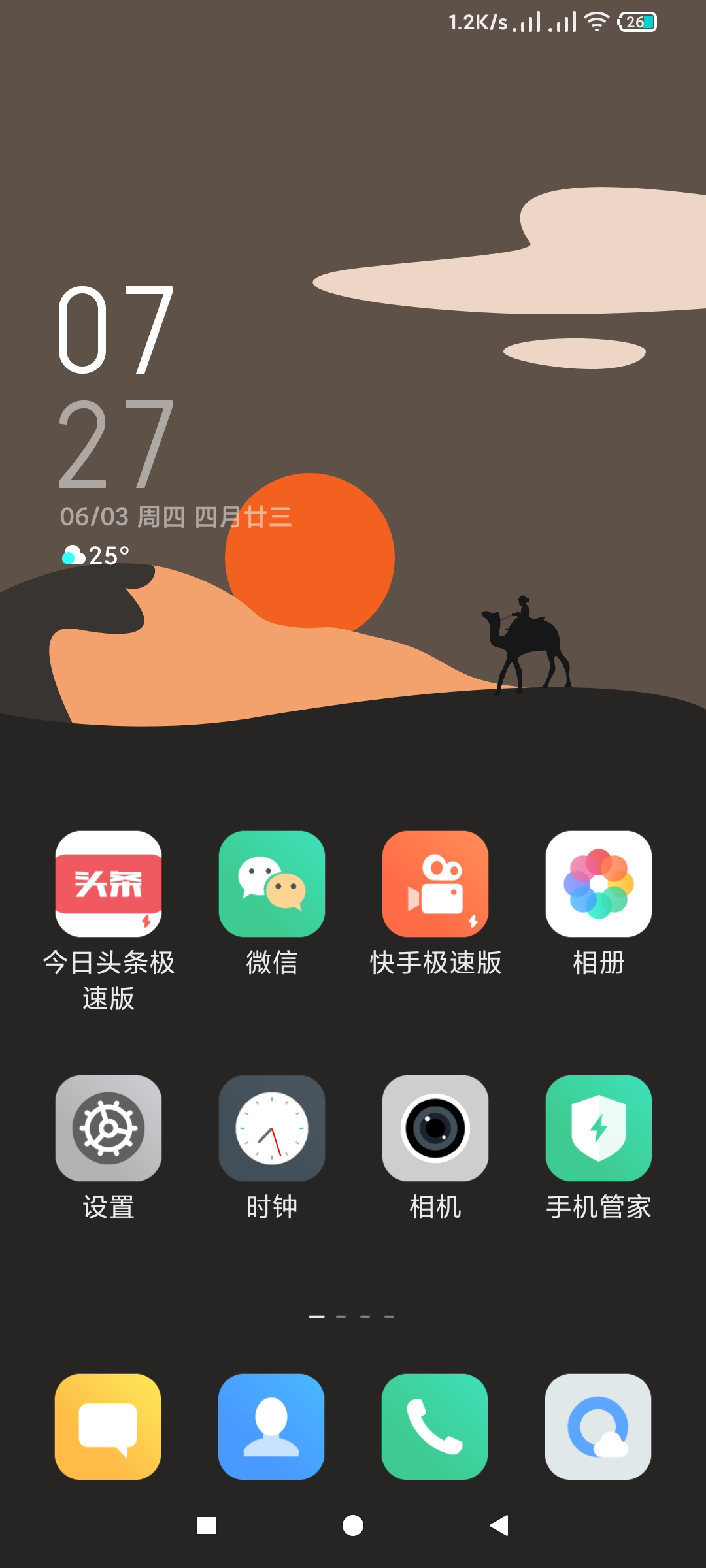This screenshot has width=706, height=1568.
Task: Open 今日头条极速版 app
Action: coord(109,883)
